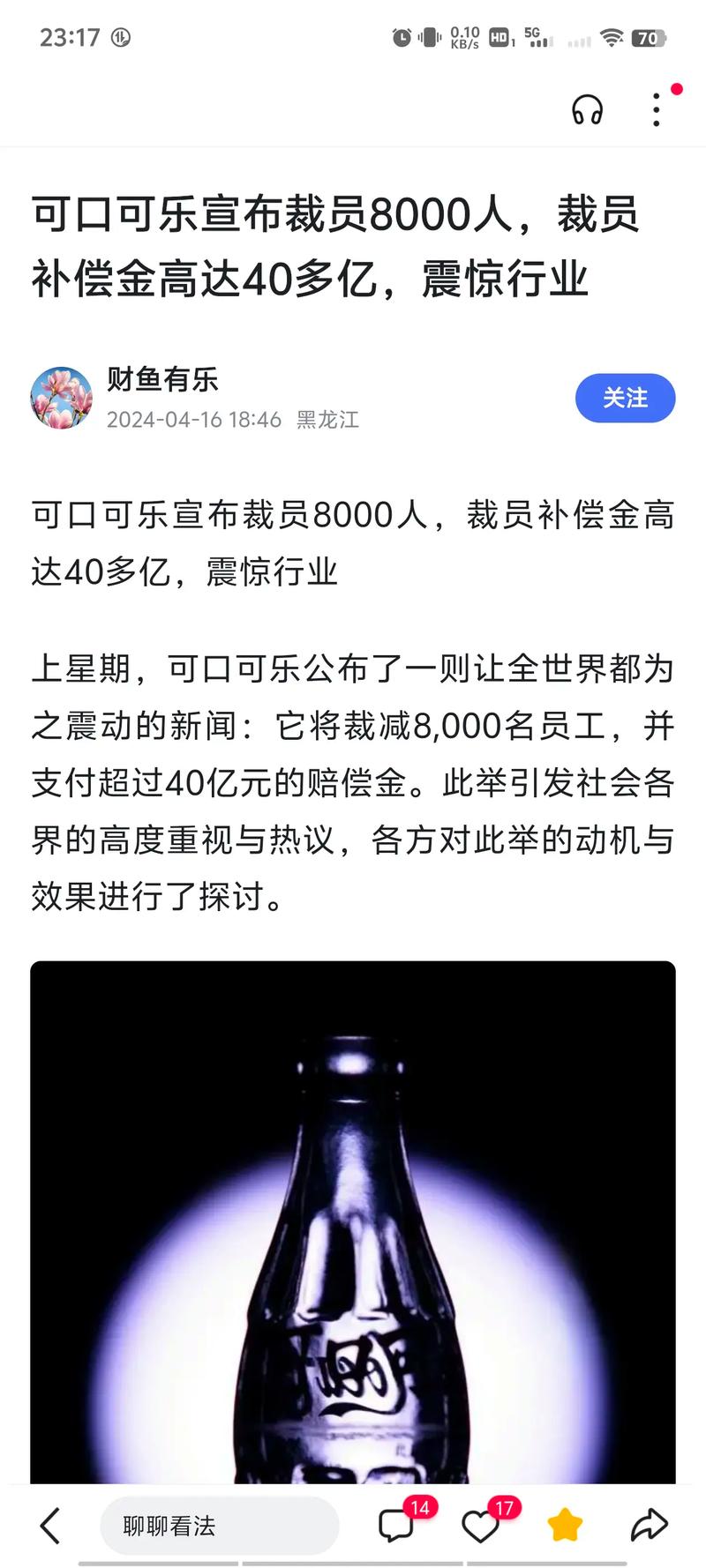Go back with the arrow icon
The width and height of the screenshot is (706, 1568).
point(50,1526)
